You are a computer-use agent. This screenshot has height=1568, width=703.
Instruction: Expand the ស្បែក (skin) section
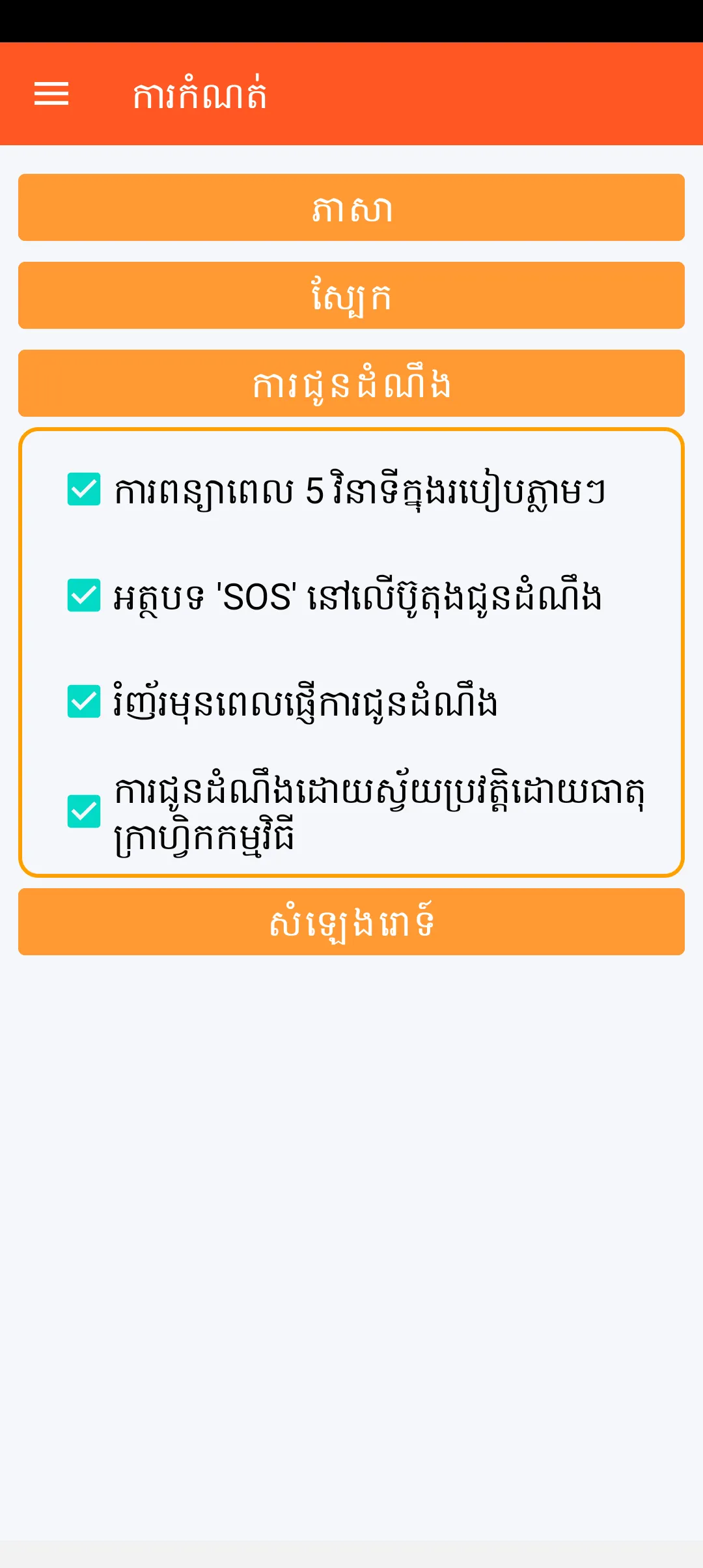tap(351, 296)
